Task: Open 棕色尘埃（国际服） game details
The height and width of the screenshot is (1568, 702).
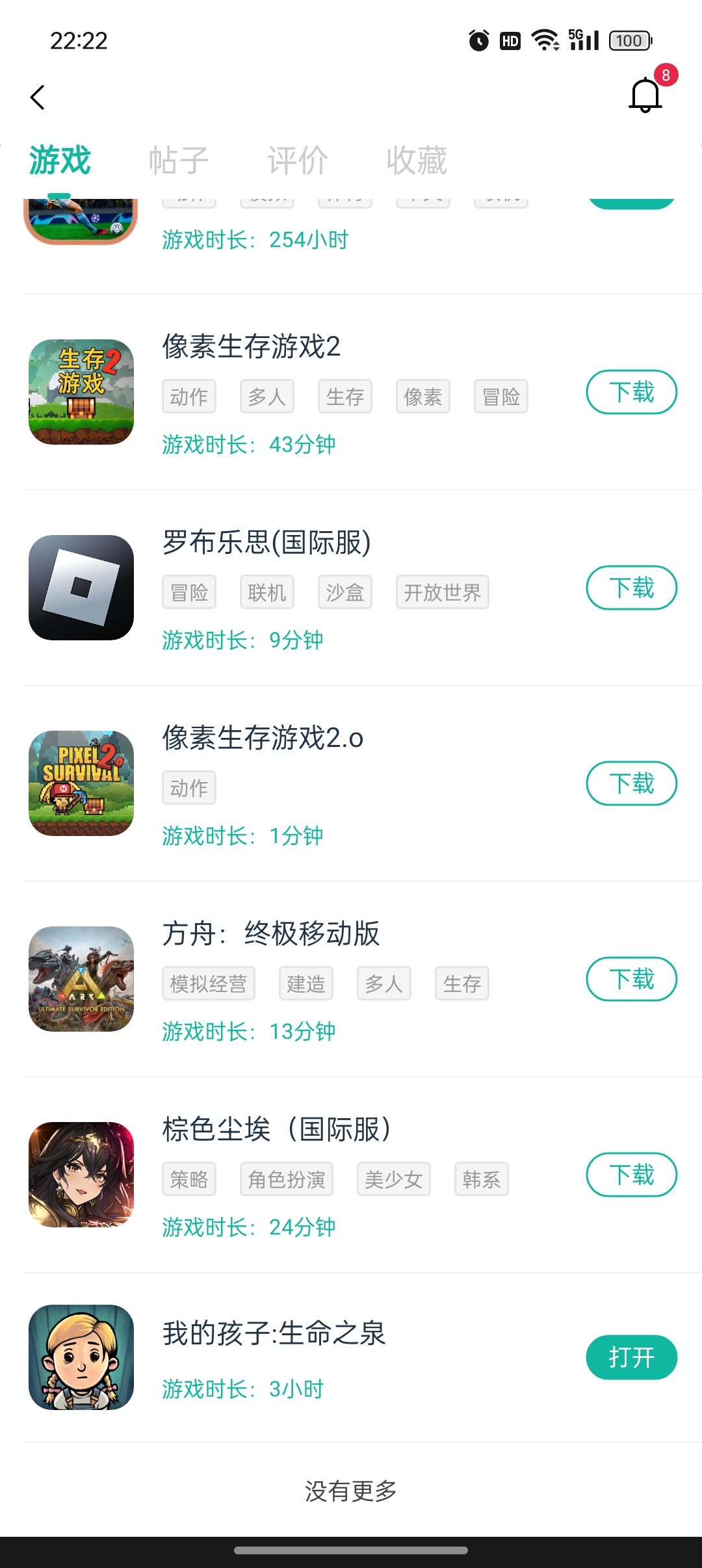Action: pyautogui.click(x=277, y=1130)
